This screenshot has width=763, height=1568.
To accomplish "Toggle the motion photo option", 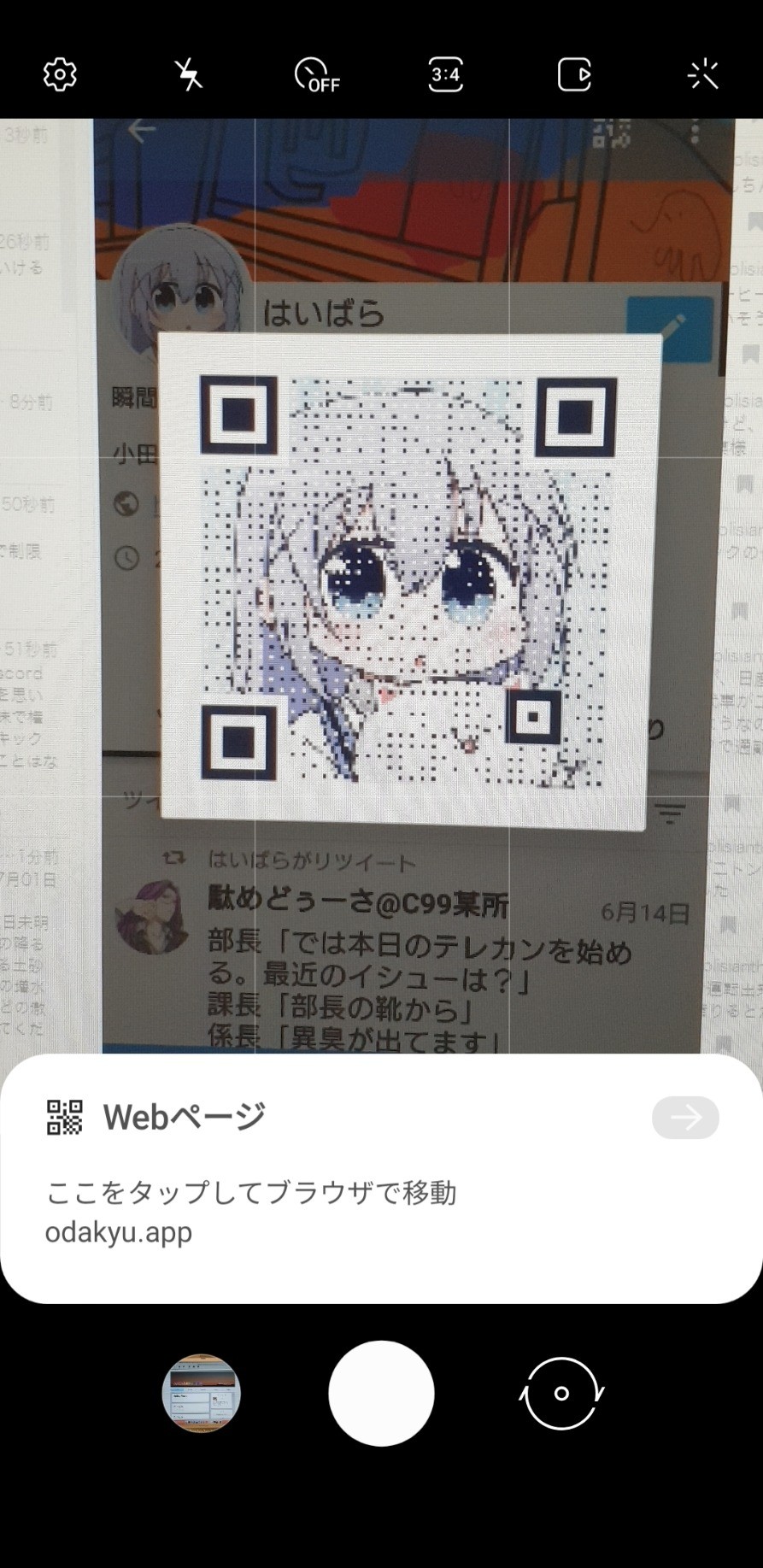I will click(x=574, y=75).
